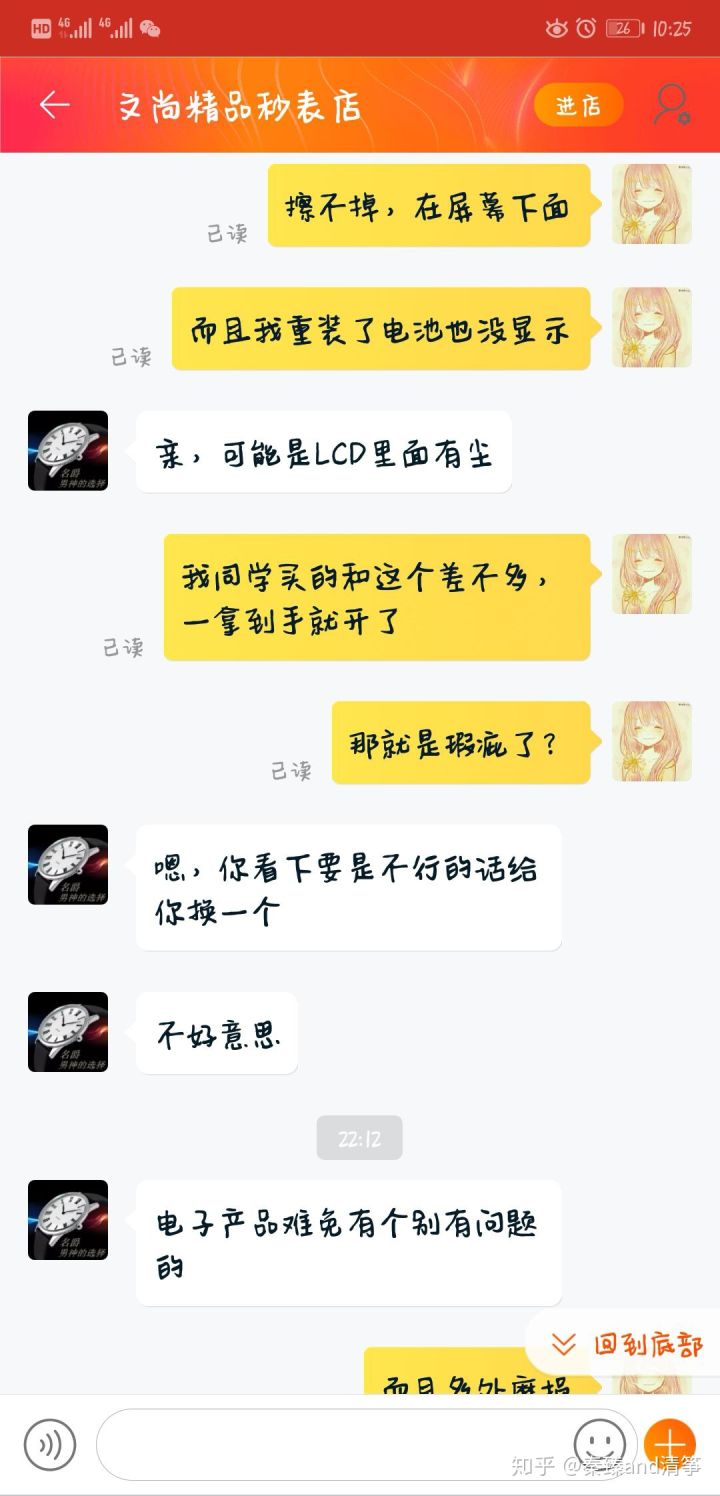Open the shop profile settings icon
This screenshot has height=1496, width=720.
coord(671,105)
